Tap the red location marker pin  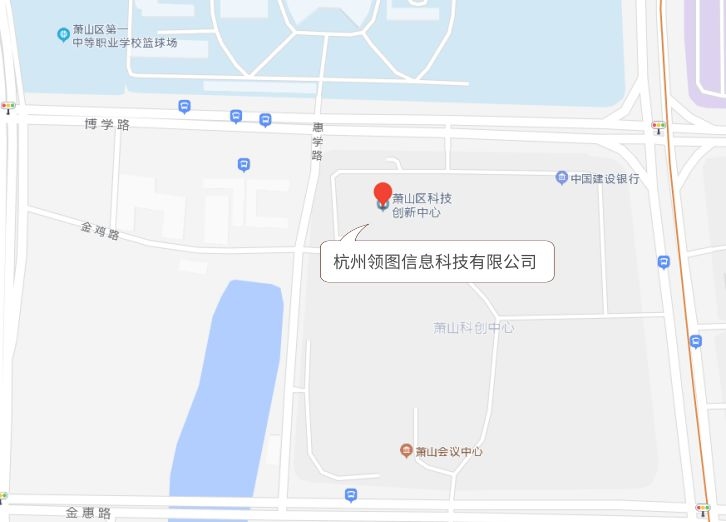coord(383,194)
